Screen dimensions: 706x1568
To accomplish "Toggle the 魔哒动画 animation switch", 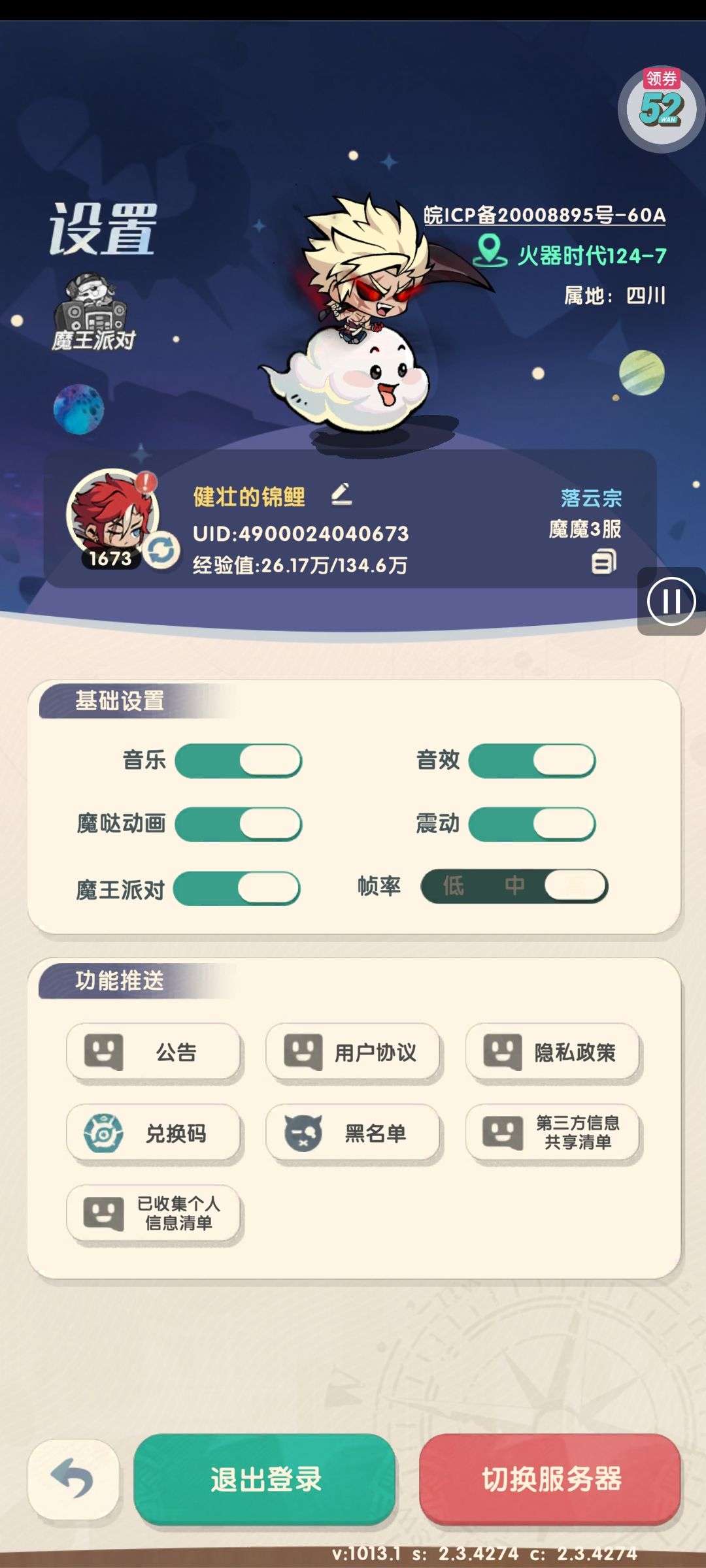I will tap(239, 824).
